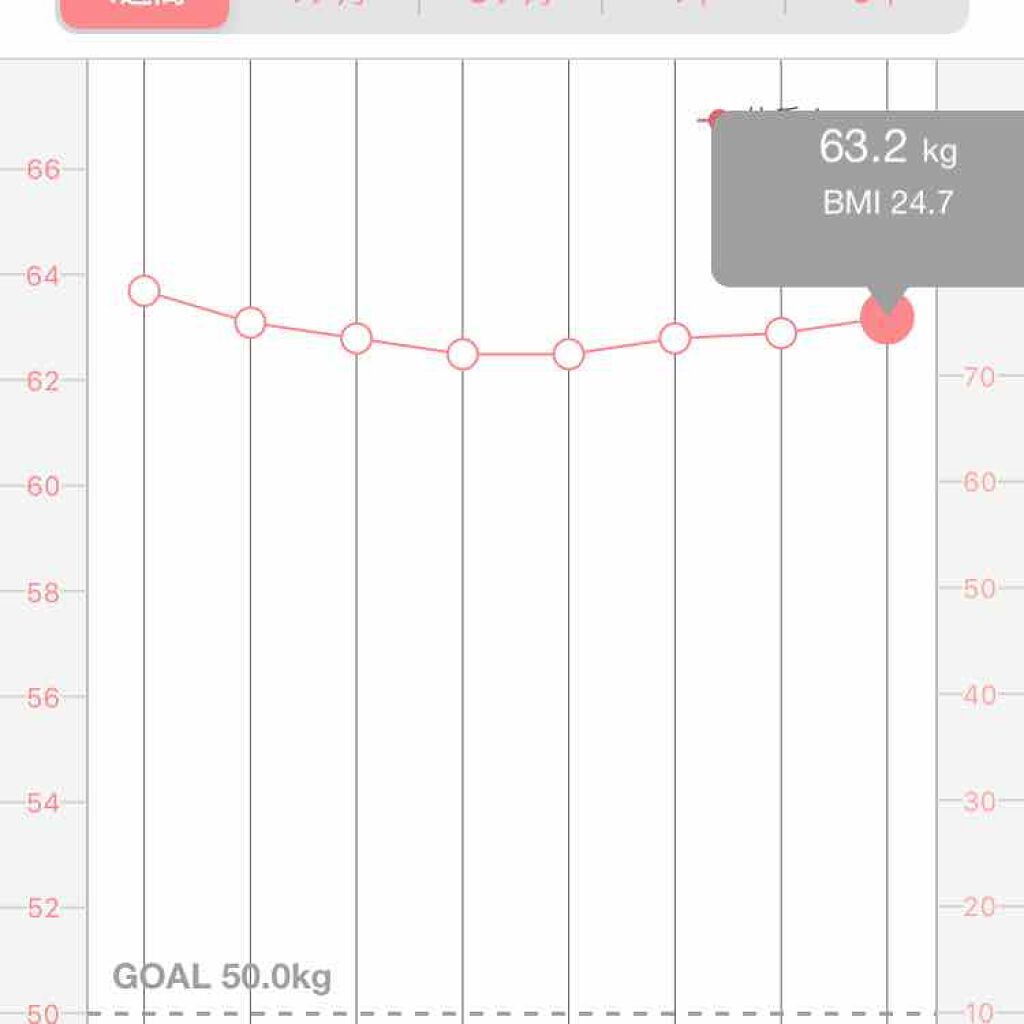Tap the highest weight point on the chart
Image resolution: width=1024 pixels, height=1024 pixels.
[x=145, y=291]
